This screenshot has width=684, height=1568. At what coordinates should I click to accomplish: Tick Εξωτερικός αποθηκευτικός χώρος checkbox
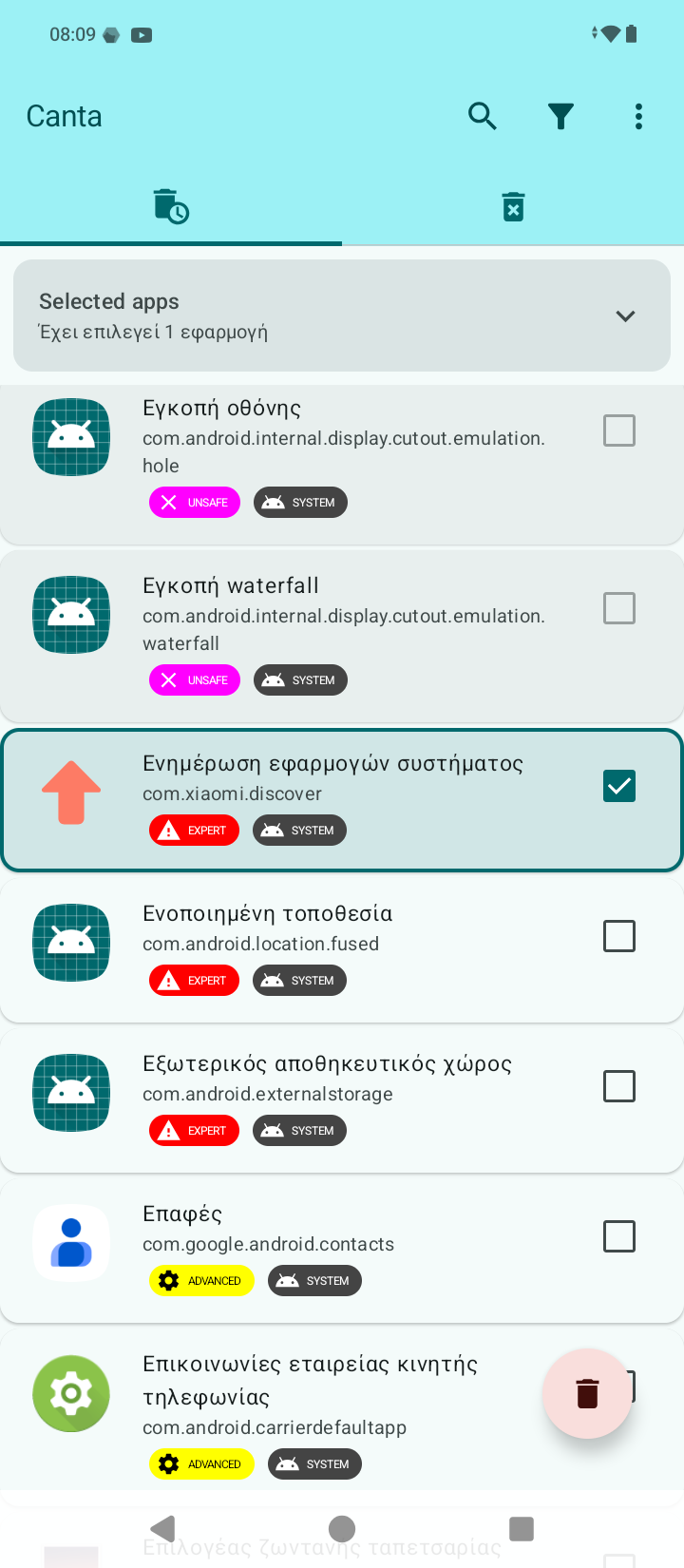coord(619,1086)
